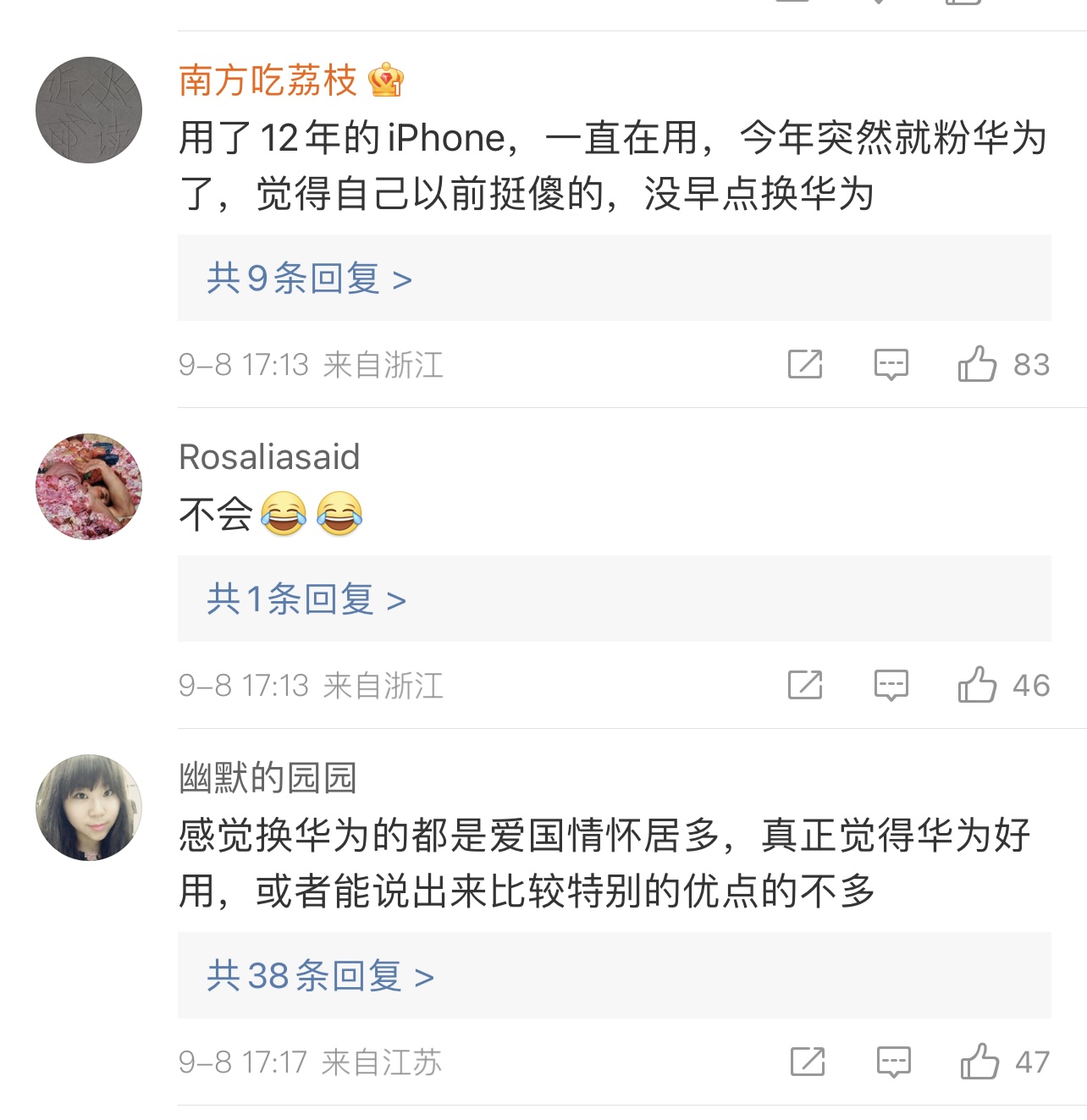Like 南方吃荔枝's comment
1087x1120 pixels.
[x=977, y=364]
